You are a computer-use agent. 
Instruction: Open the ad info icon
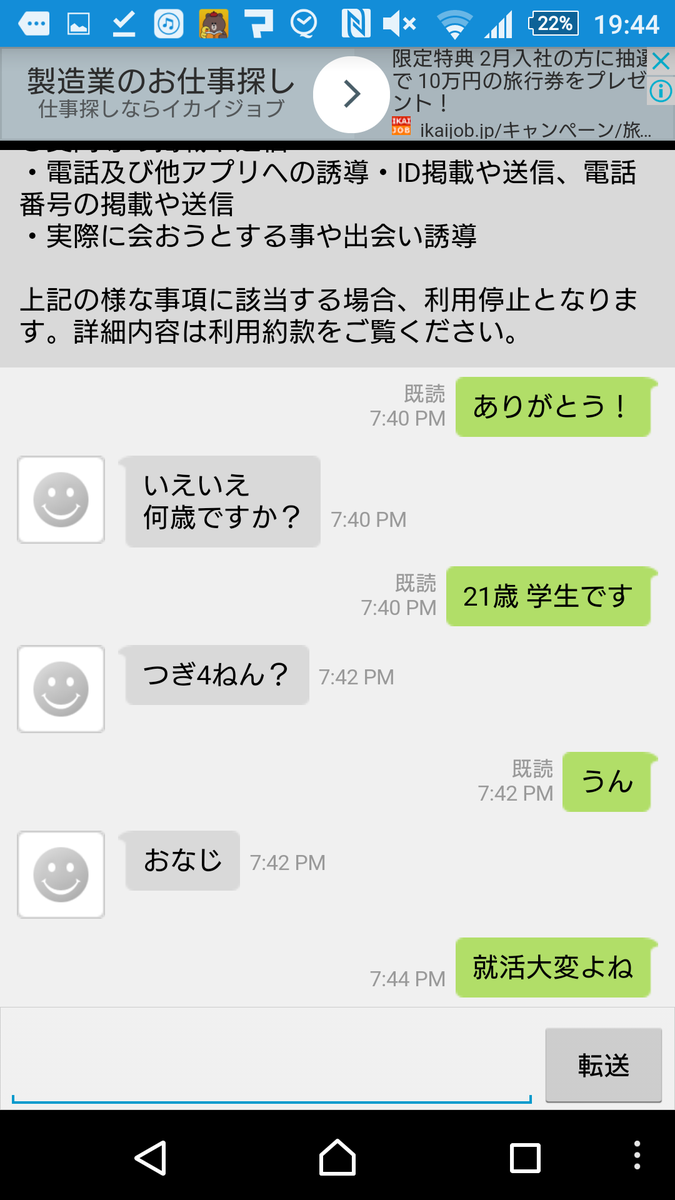pyautogui.click(x=661, y=92)
